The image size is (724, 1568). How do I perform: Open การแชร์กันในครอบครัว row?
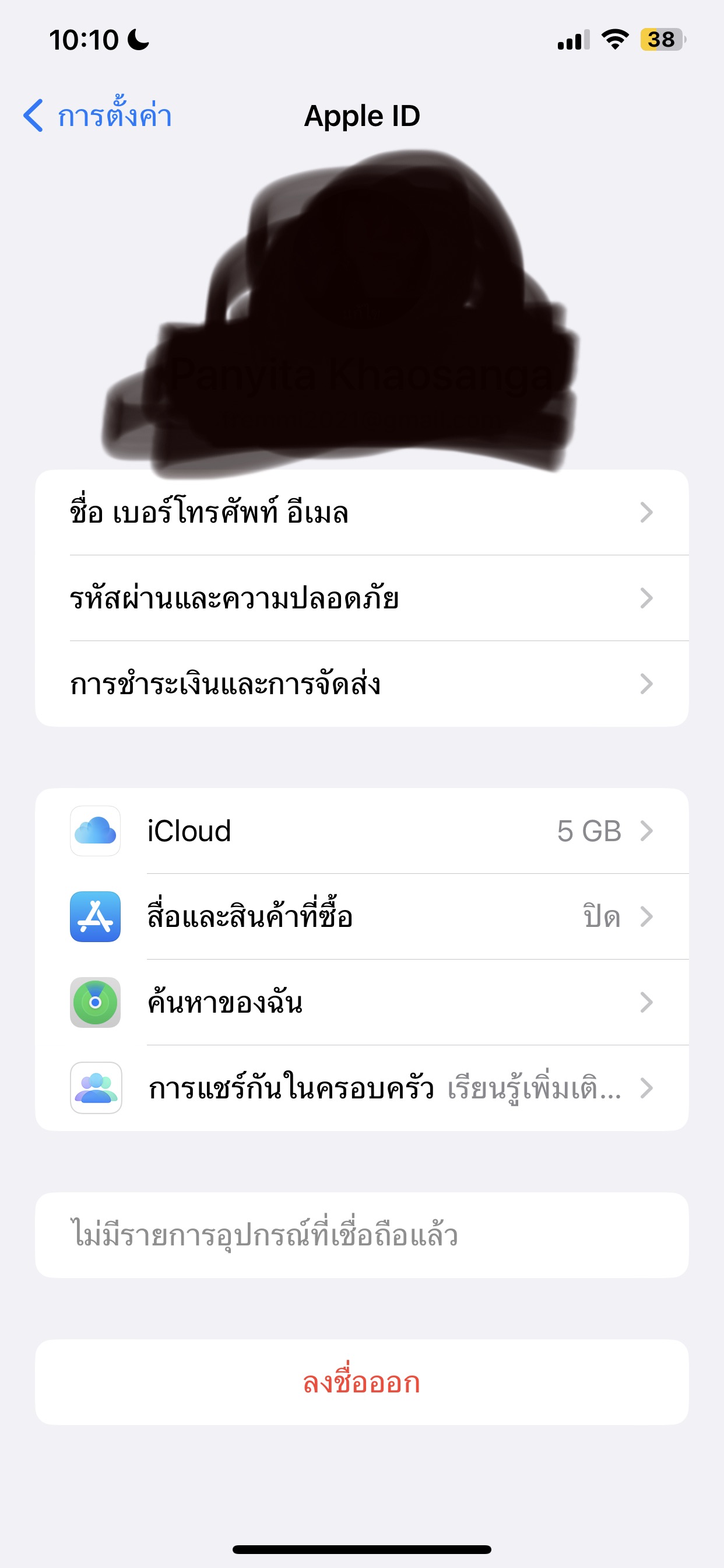tap(362, 1089)
